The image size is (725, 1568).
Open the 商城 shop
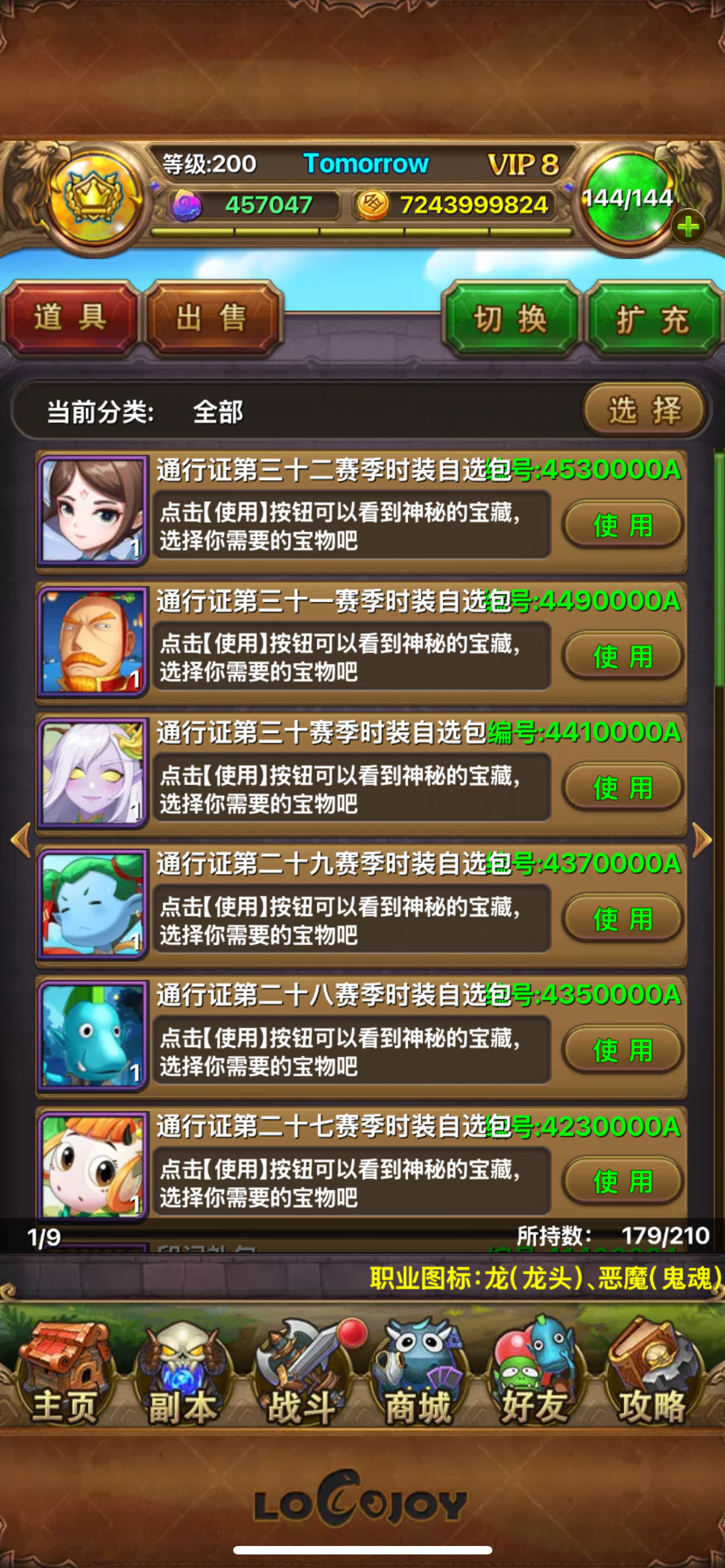(x=419, y=1372)
